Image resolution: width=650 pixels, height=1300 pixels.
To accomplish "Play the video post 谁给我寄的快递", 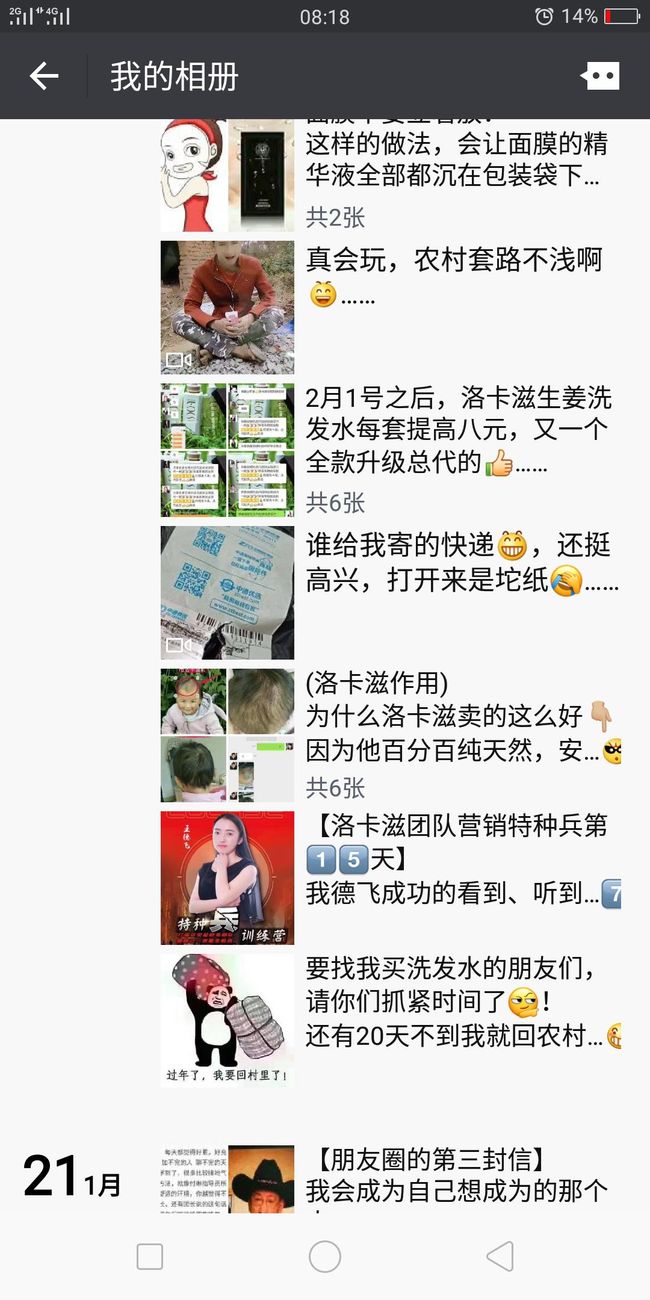I will [x=391, y=593].
